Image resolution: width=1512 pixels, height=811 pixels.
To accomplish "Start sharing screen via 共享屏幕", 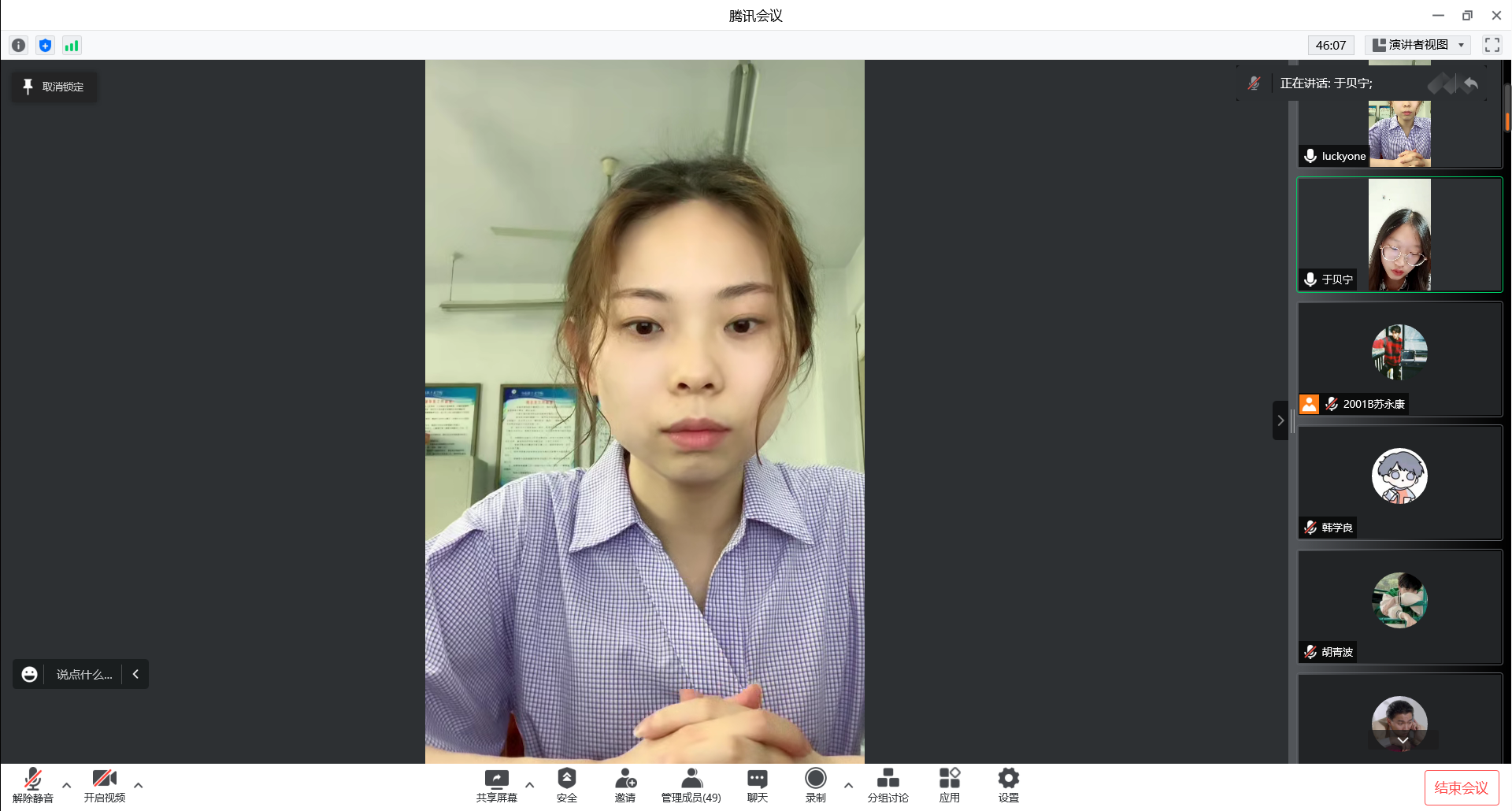I will (496, 785).
